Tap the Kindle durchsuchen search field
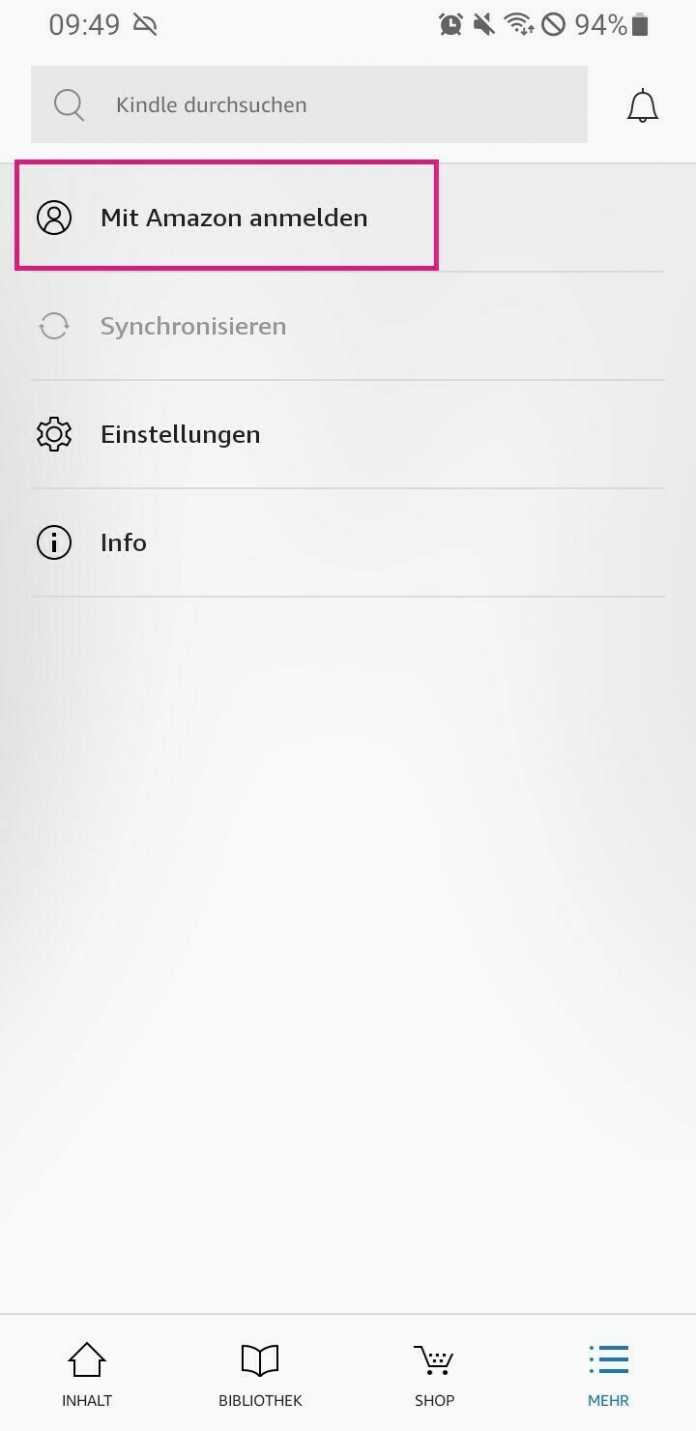Image resolution: width=696 pixels, height=1431 pixels. [x=309, y=105]
